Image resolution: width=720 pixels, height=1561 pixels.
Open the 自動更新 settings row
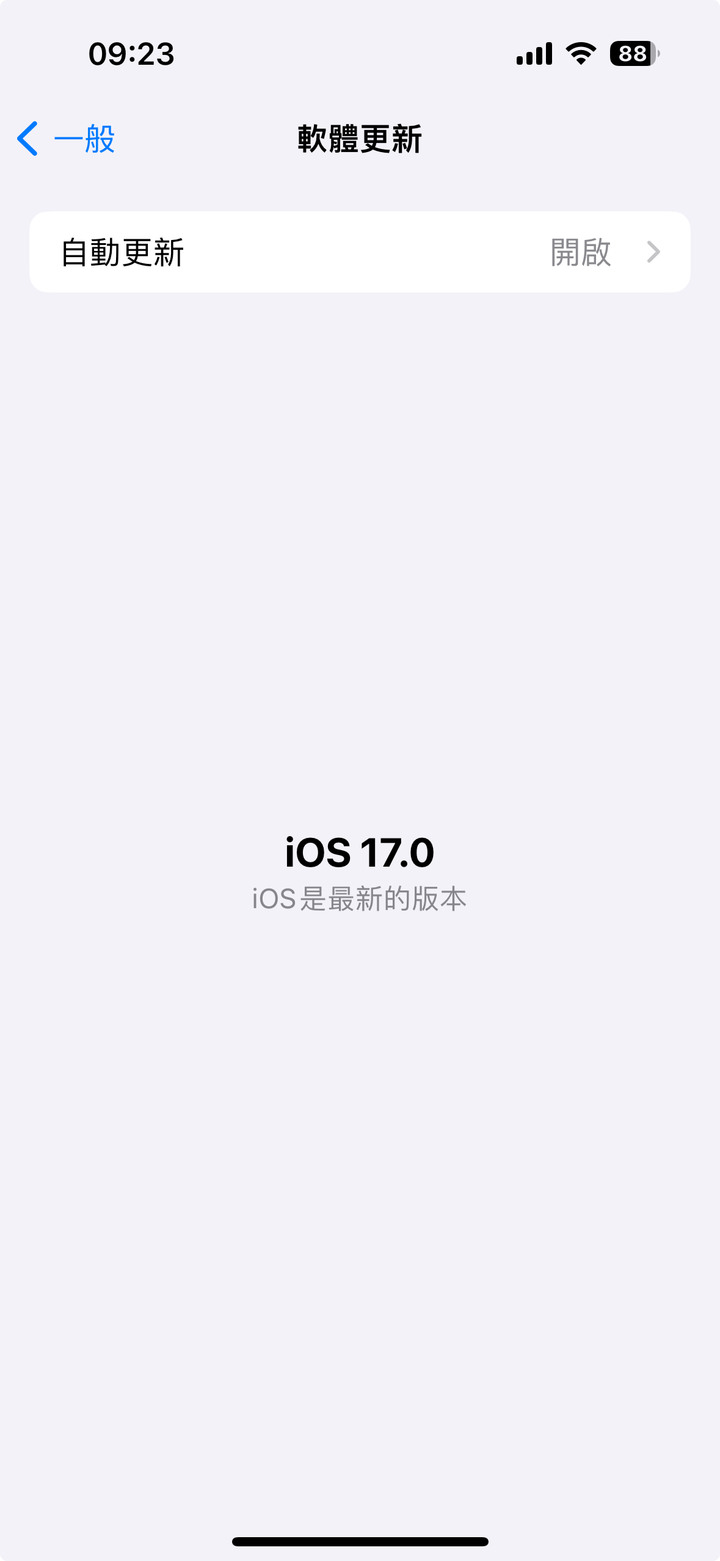[360, 252]
